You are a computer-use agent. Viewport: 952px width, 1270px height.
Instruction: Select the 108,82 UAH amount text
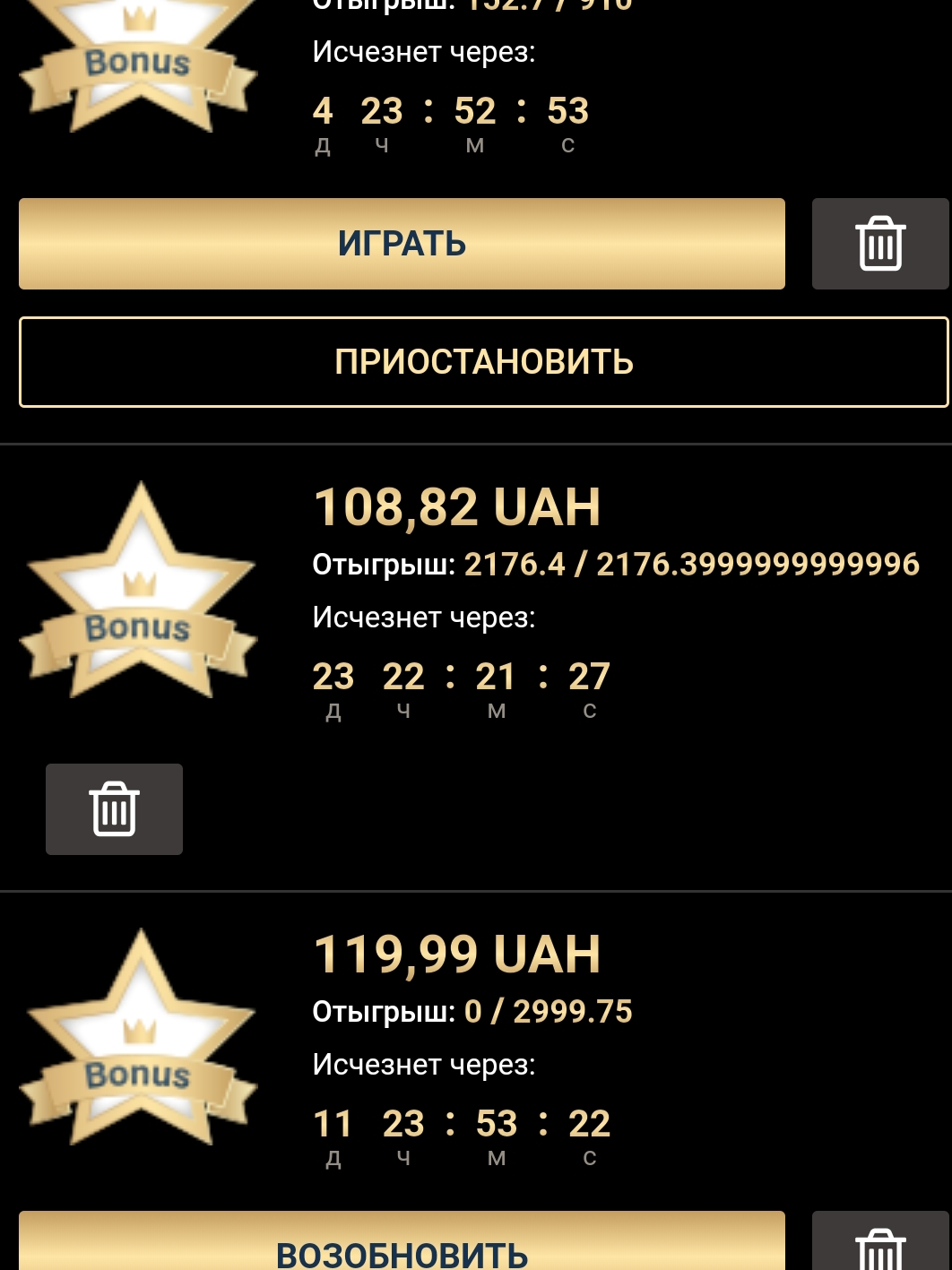pos(455,506)
